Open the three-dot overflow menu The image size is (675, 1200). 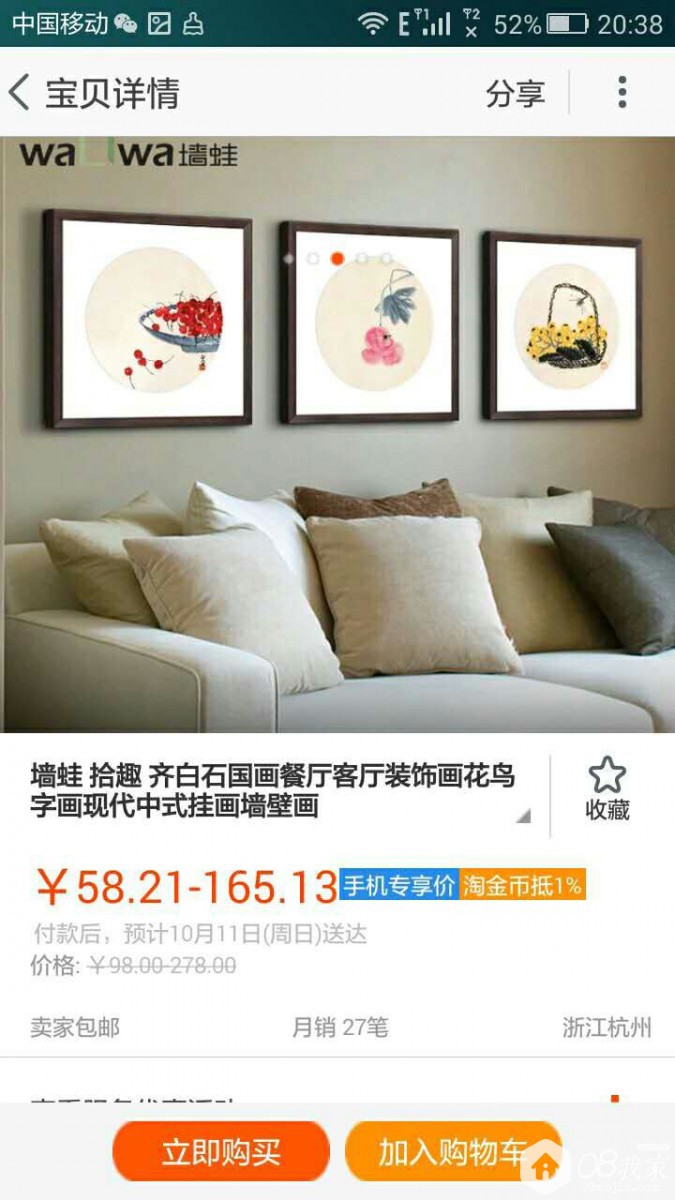(622, 93)
